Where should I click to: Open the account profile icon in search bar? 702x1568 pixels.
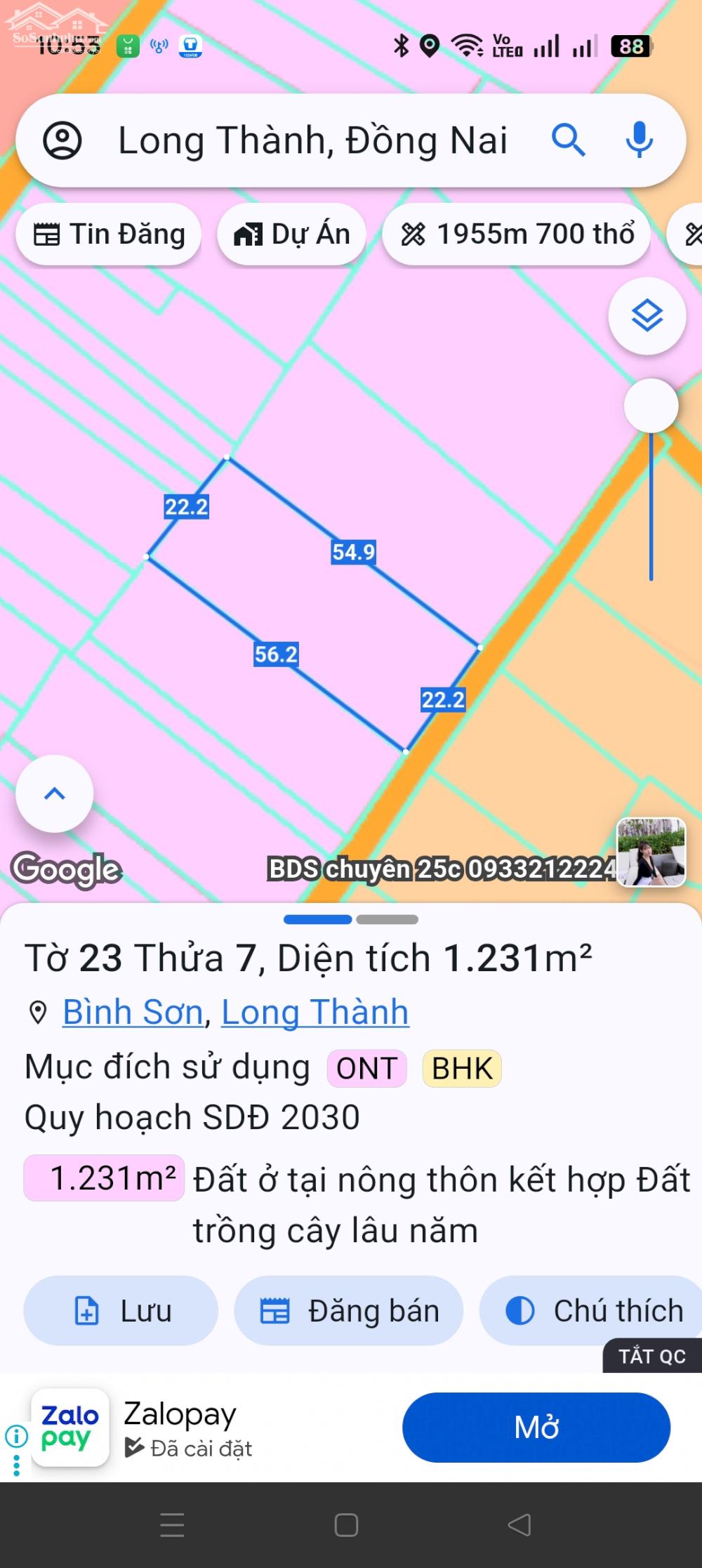pyautogui.click(x=64, y=139)
